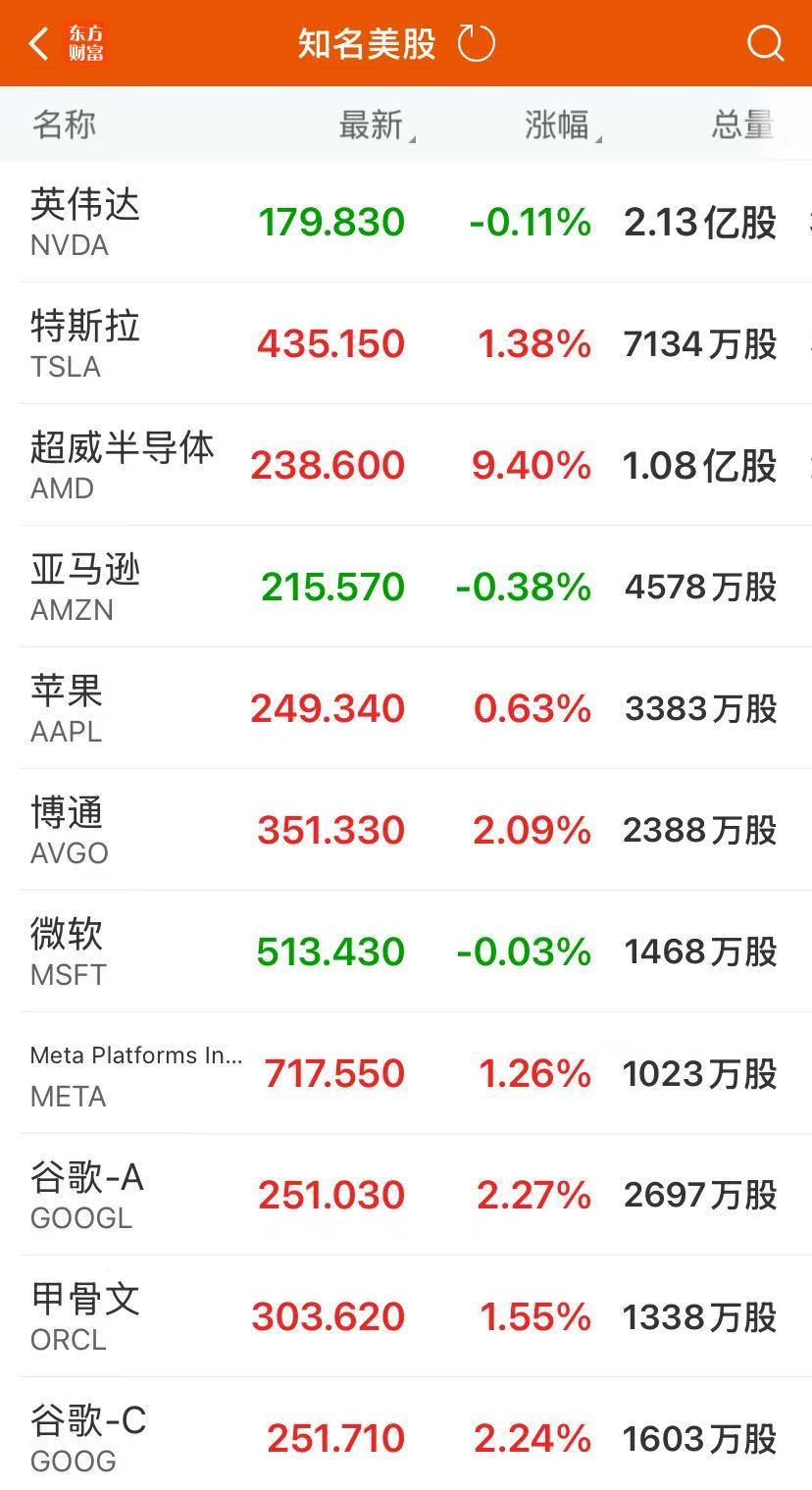This screenshot has height=1490, width=812.
Task: Open 亚马逊 AMZN stock details
Action: point(85,587)
